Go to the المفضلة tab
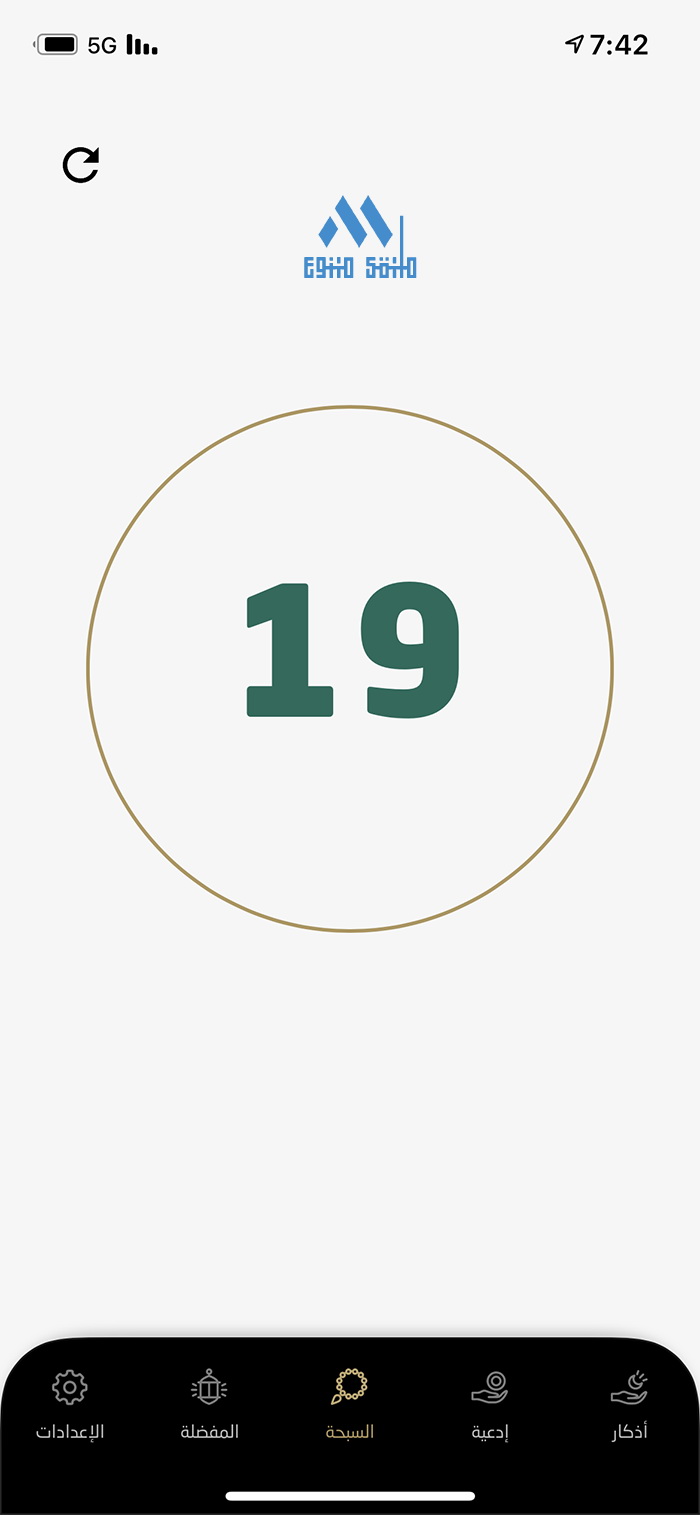This screenshot has width=700, height=1515. coord(210,1405)
